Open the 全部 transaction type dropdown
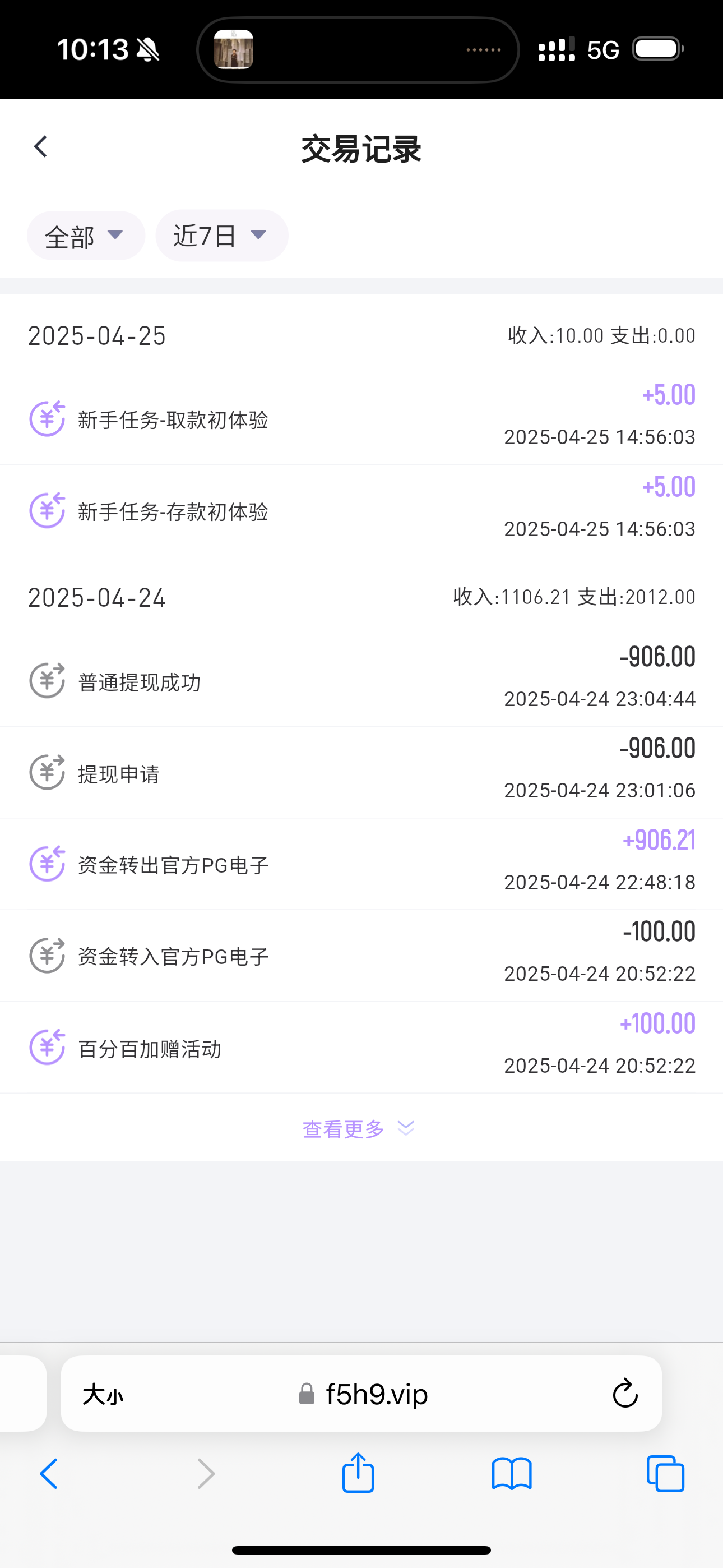The image size is (723, 1568). [x=86, y=236]
